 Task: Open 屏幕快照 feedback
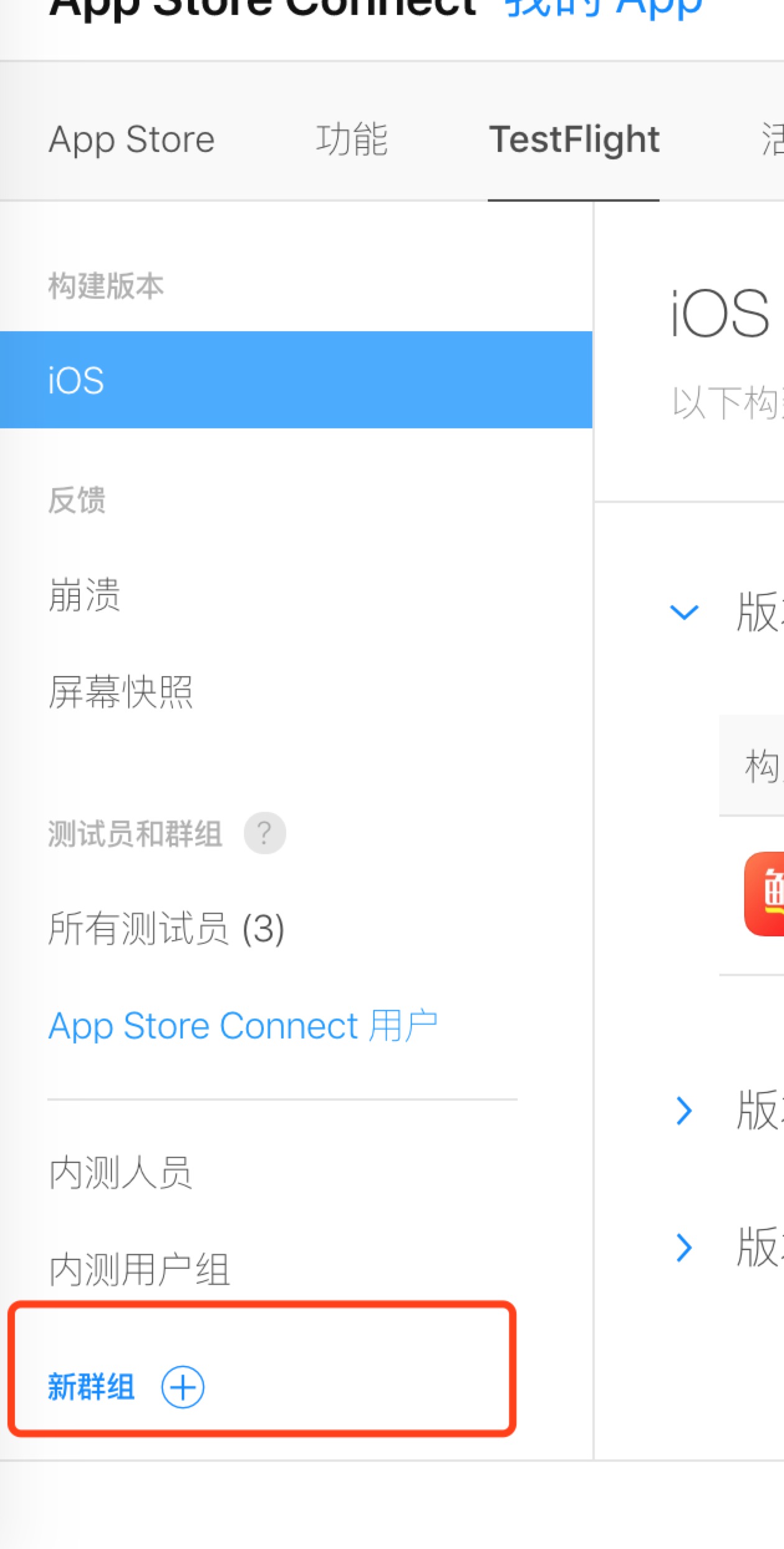[121, 692]
